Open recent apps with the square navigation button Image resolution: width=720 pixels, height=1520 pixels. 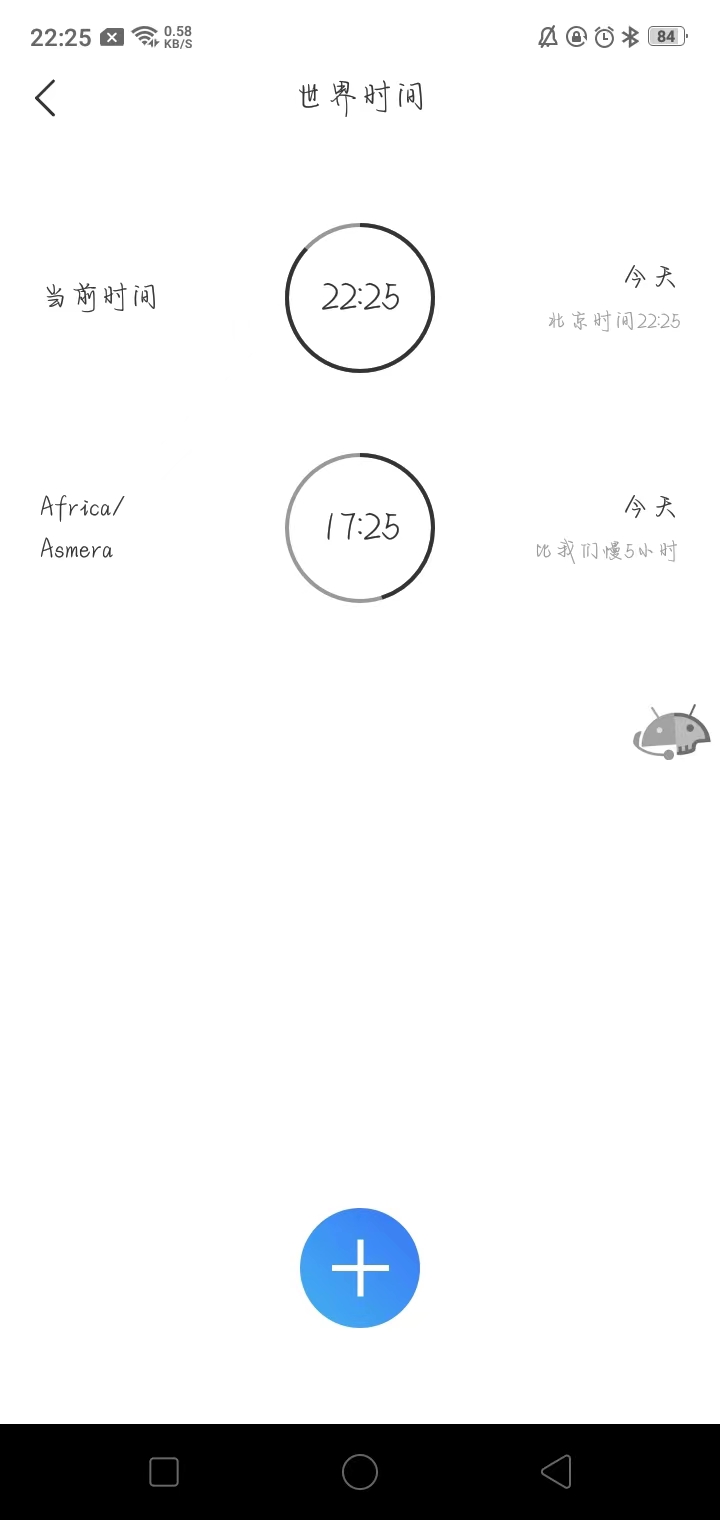coord(163,1471)
